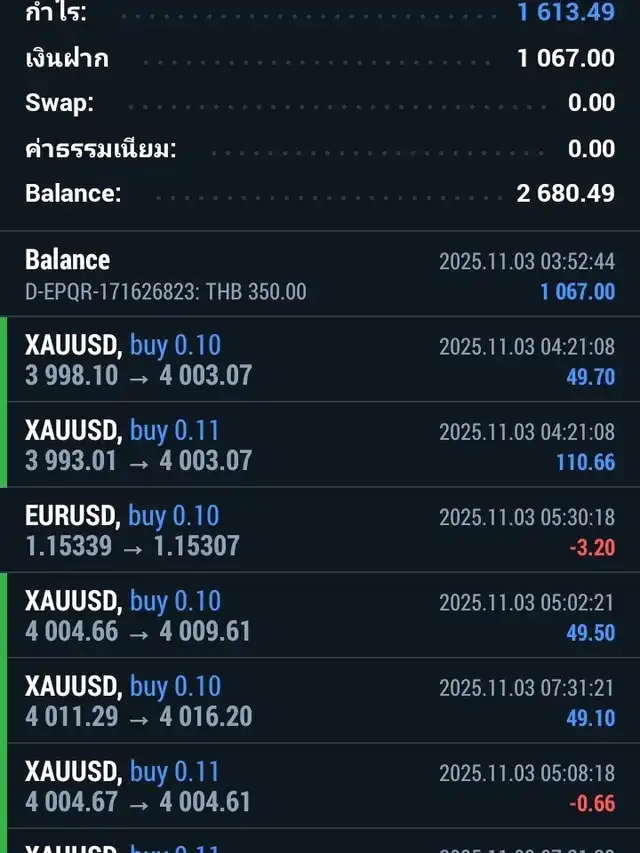Viewport: 640px width, 853px height.
Task: Open XAUUSD buy 0.10 trade from 3 998.10
Action: click(x=320, y=360)
